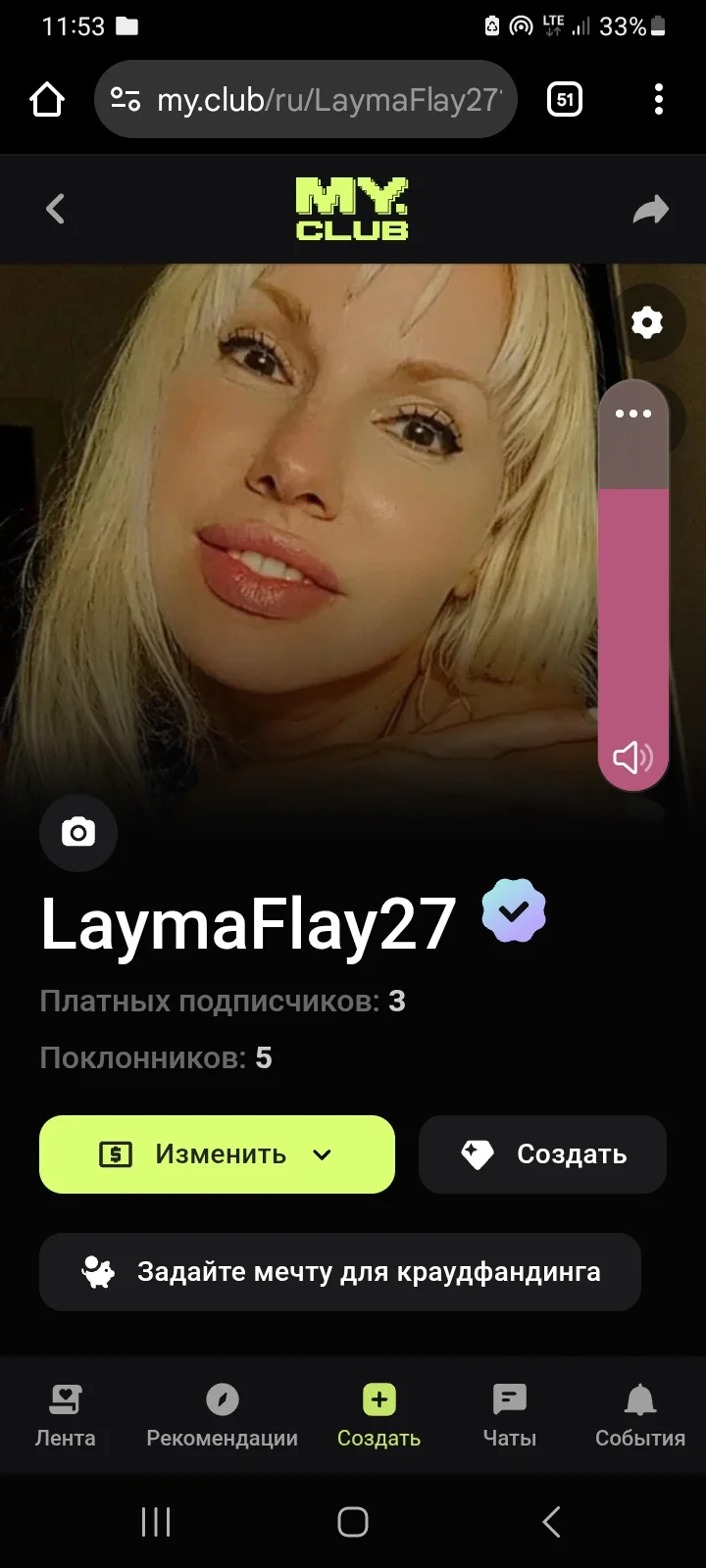
Task: Share this profile via arrow icon
Action: (650, 209)
